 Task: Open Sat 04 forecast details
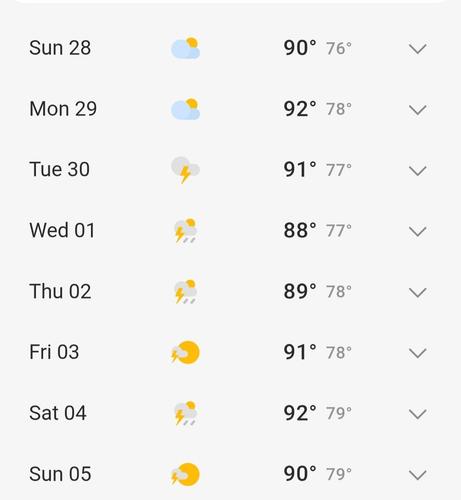pyautogui.click(x=417, y=414)
